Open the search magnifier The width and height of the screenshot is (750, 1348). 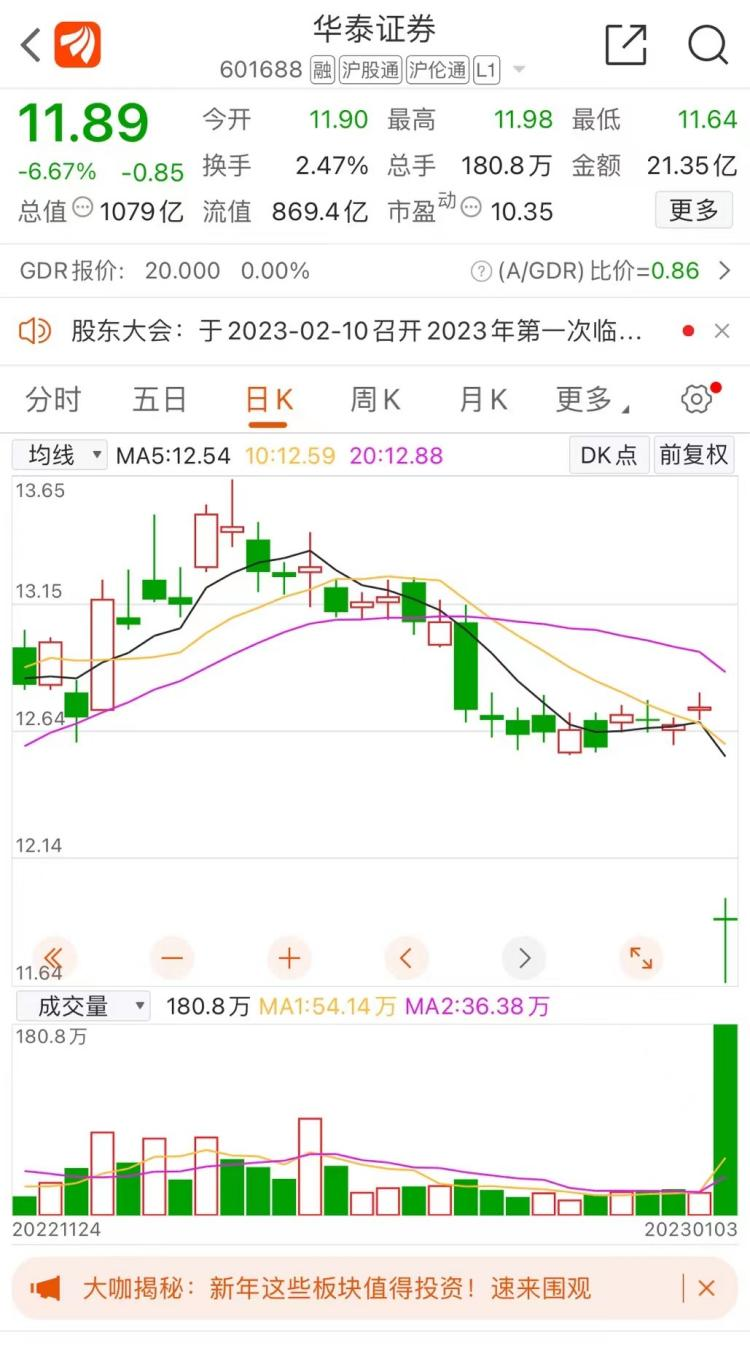pyautogui.click(x=708, y=45)
